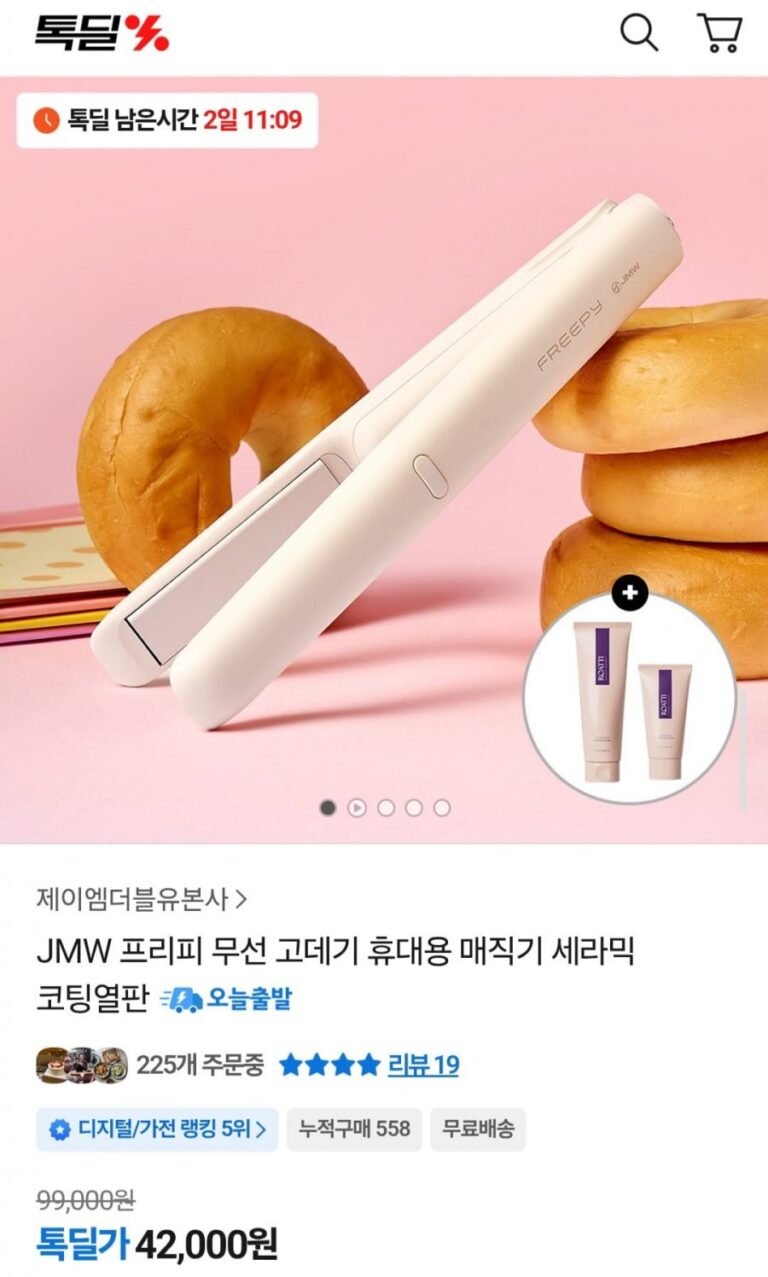Open 리뷰 19 reviews link
The height and width of the screenshot is (1277, 768).
(x=423, y=1064)
